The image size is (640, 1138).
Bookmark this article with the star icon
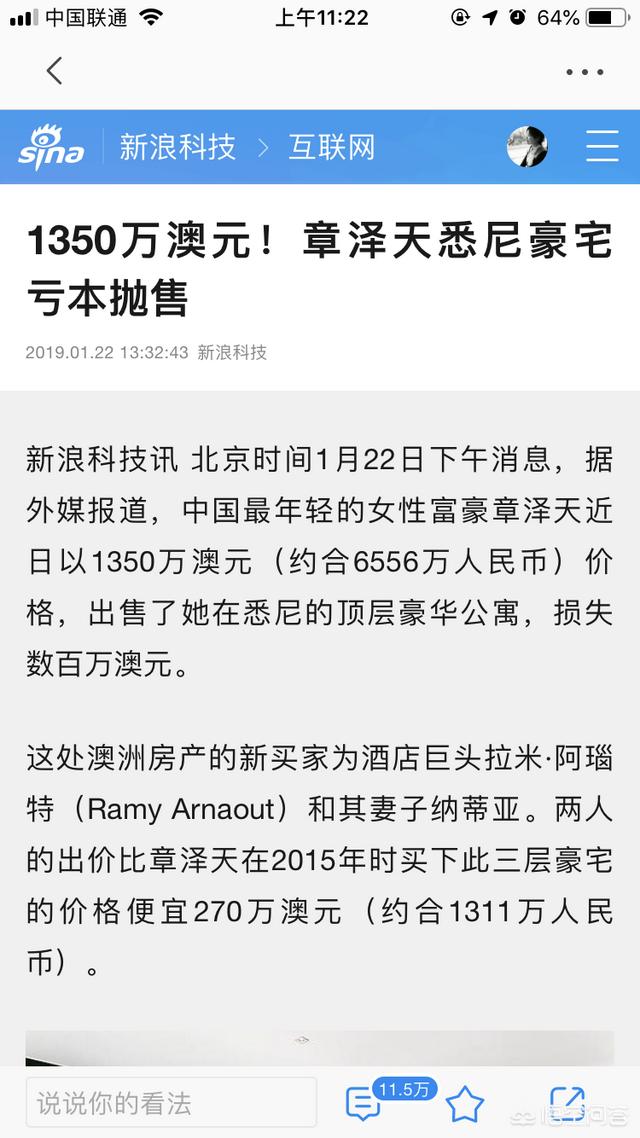pyautogui.click(x=465, y=1104)
